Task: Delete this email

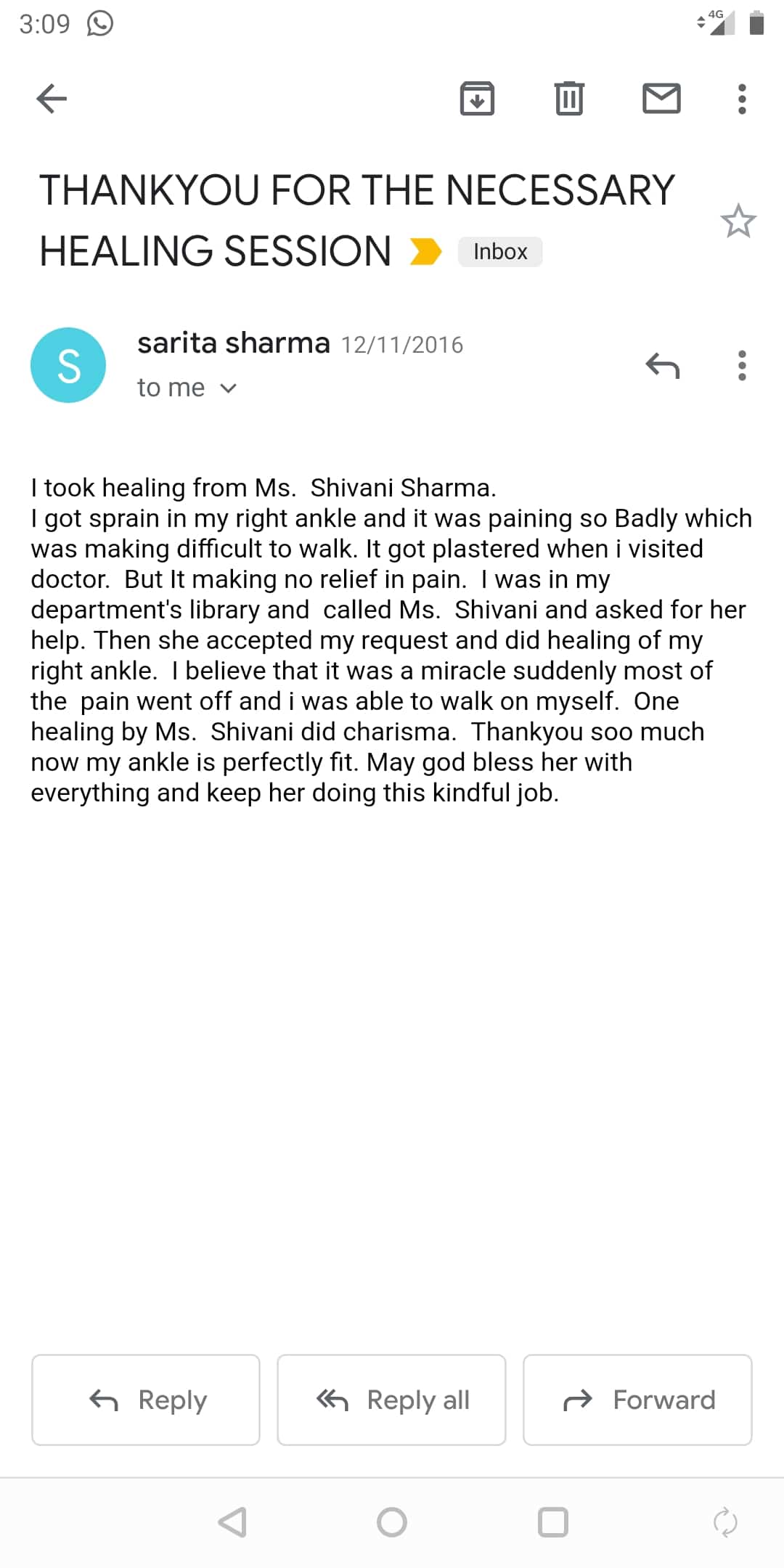Action: [x=569, y=99]
